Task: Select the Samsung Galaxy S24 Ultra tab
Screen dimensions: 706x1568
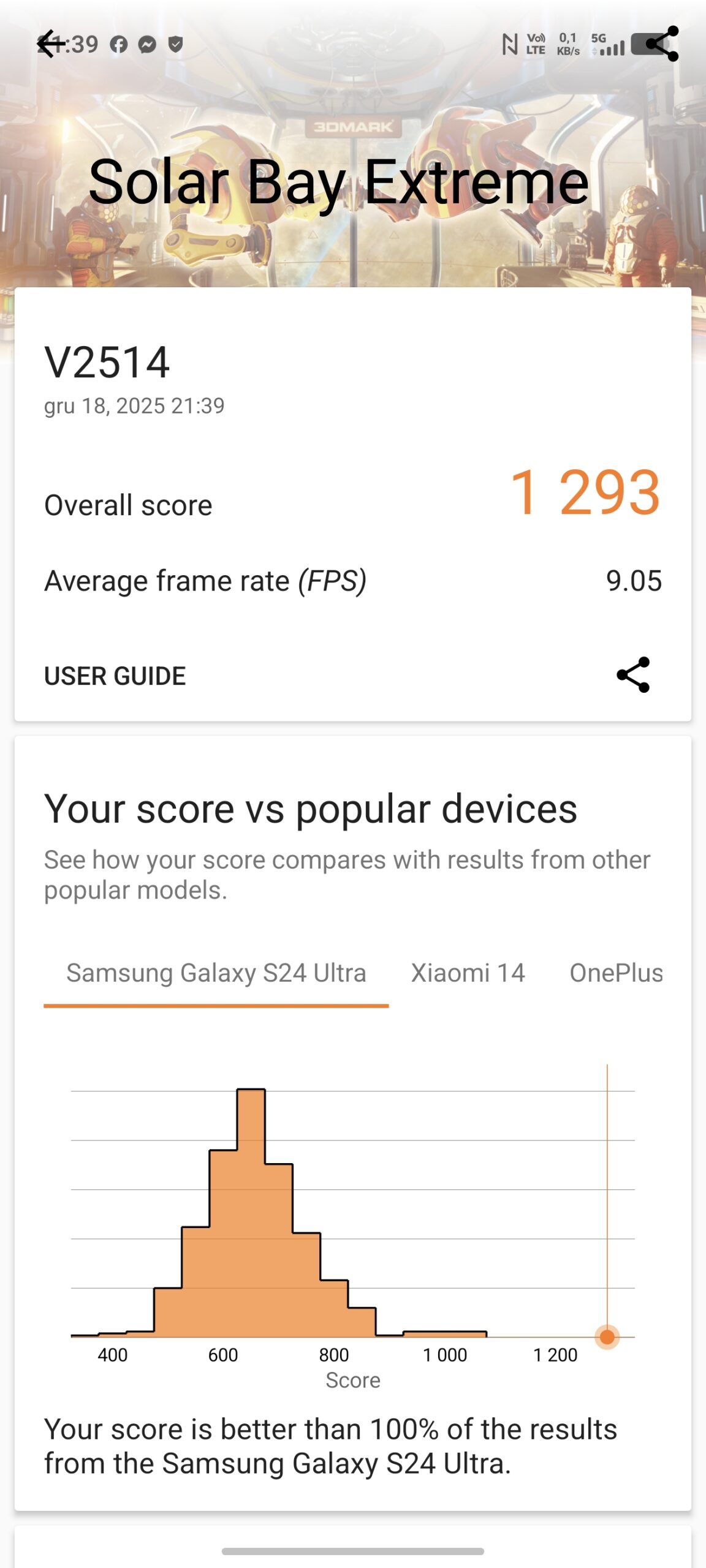Action: [216, 973]
